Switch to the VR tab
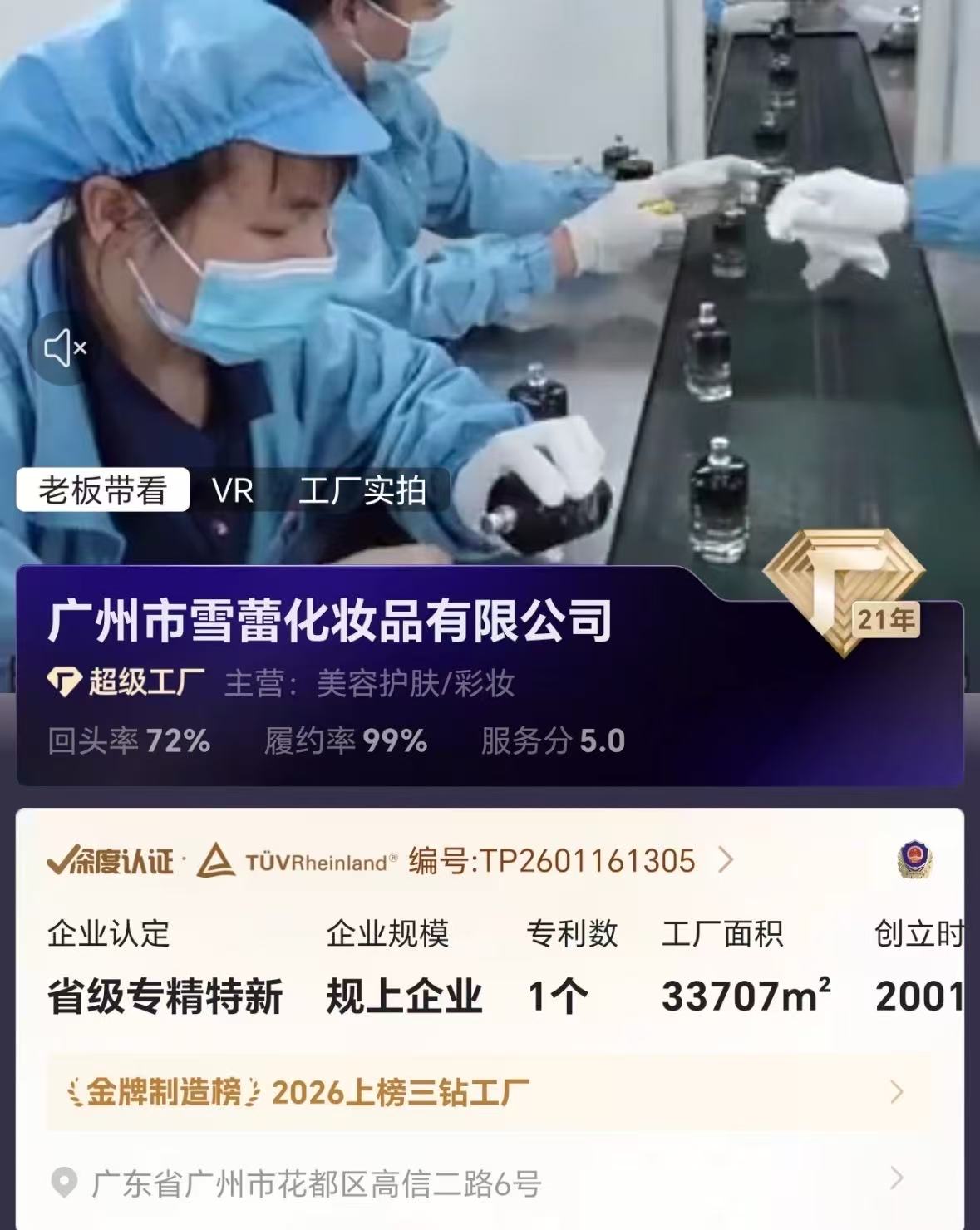Image resolution: width=980 pixels, height=1230 pixels. 233,490
